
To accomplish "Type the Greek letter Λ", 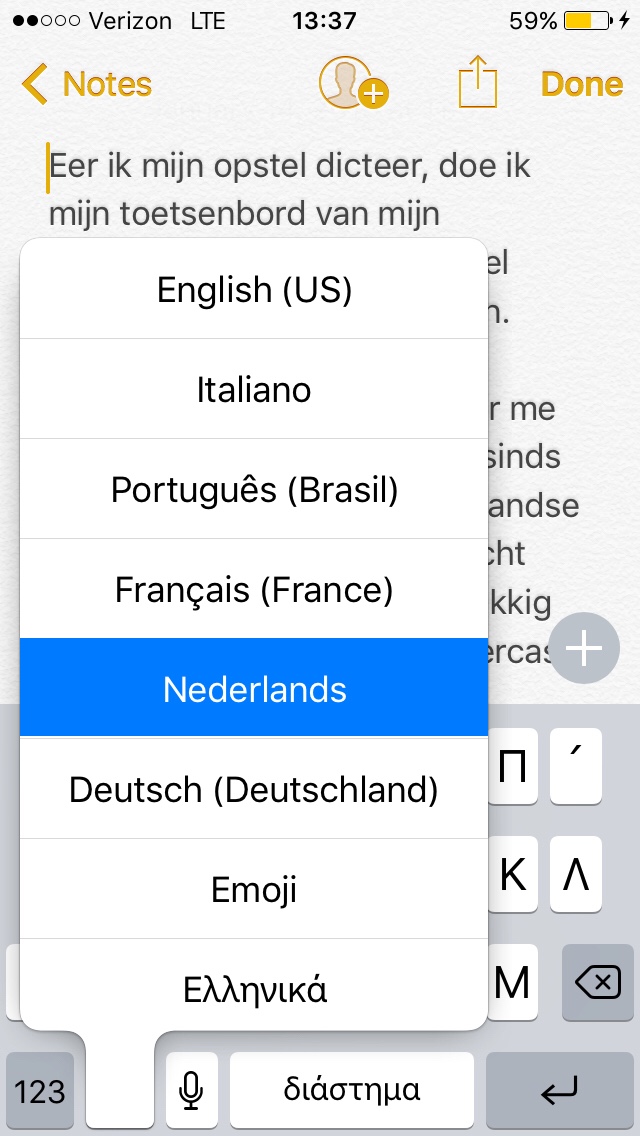I will tap(575, 874).
